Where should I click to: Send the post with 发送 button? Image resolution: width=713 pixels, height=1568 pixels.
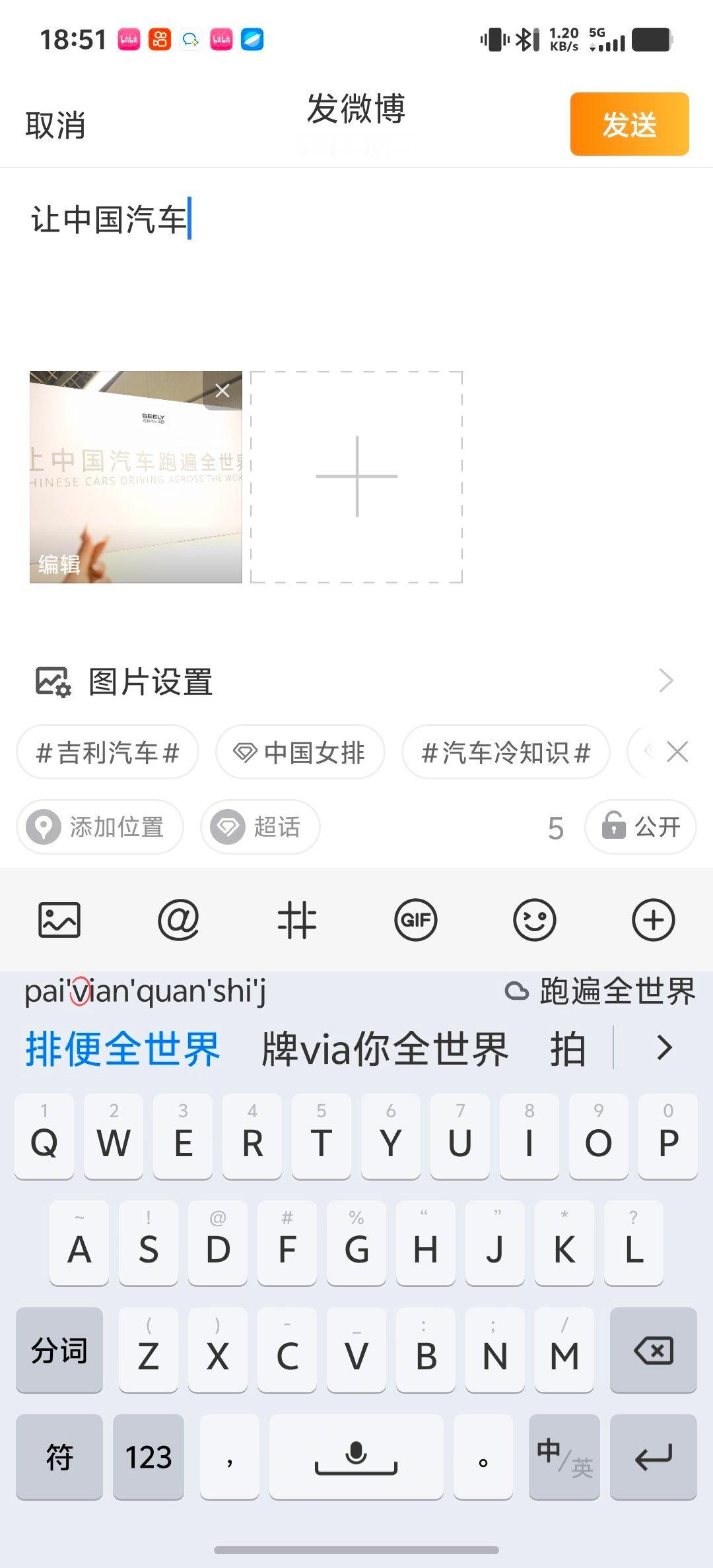628,125
